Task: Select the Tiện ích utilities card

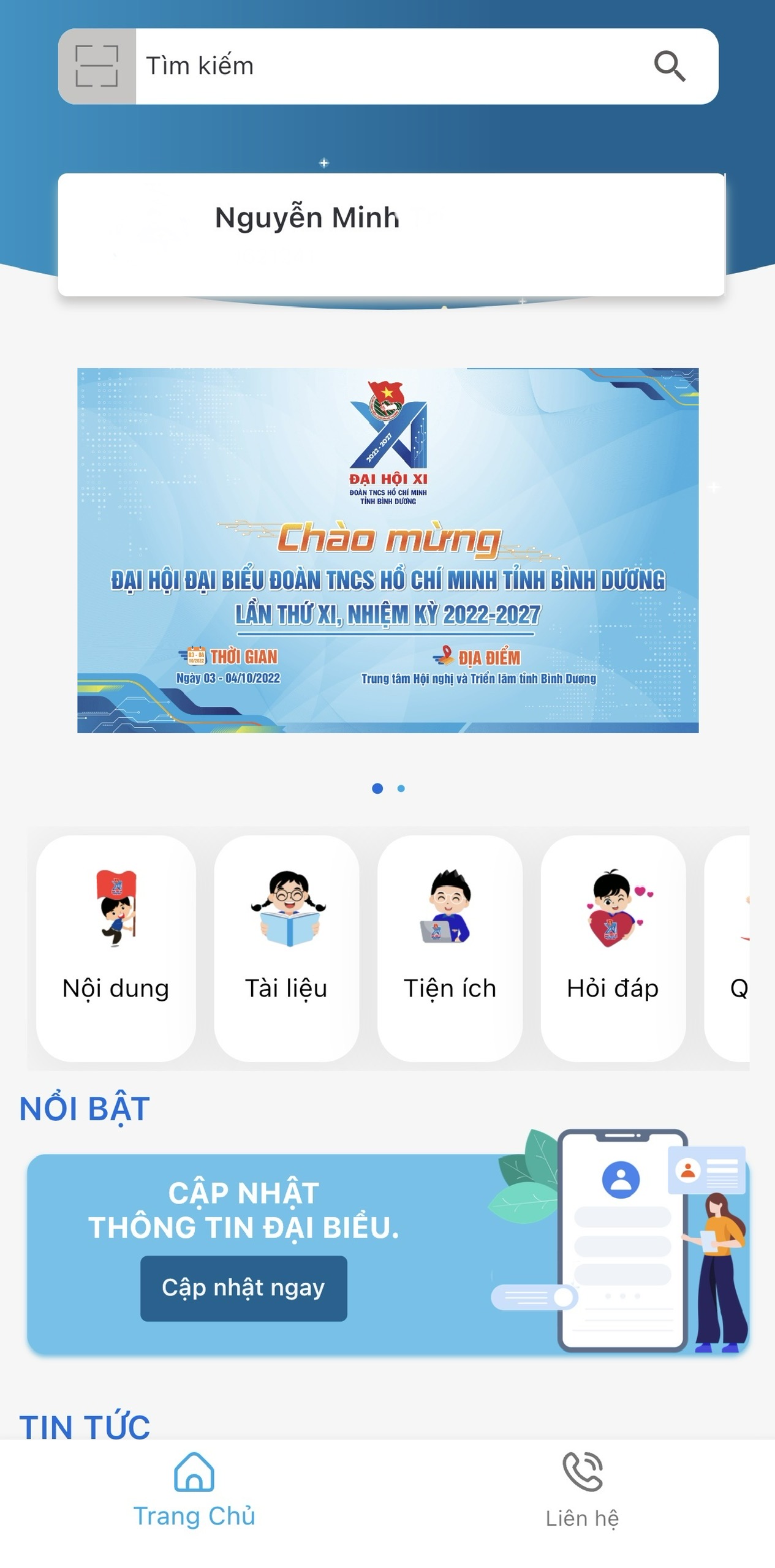Action: (x=450, y=948)
